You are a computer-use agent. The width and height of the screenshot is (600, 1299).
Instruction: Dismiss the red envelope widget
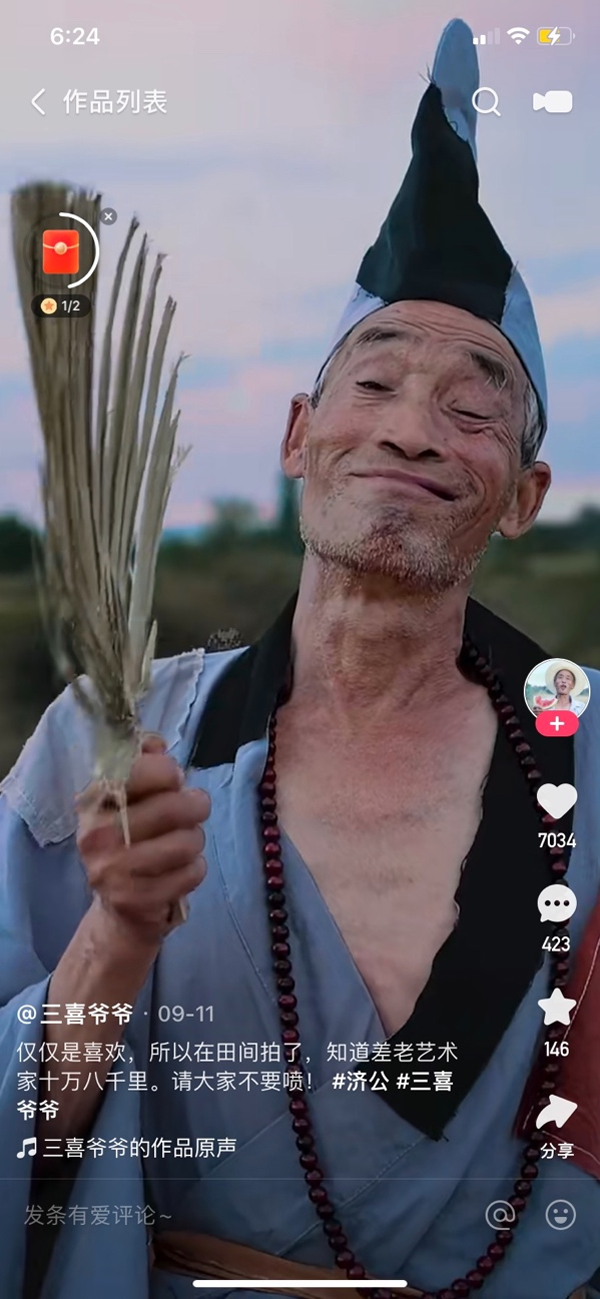(x=108, y=216)
